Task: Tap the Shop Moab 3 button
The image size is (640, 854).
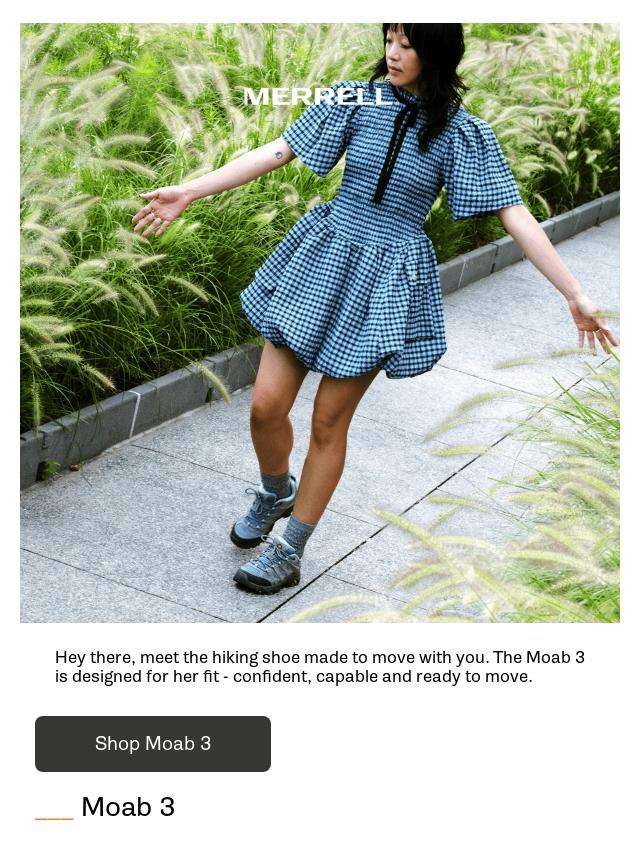Action: coord(153,744)
